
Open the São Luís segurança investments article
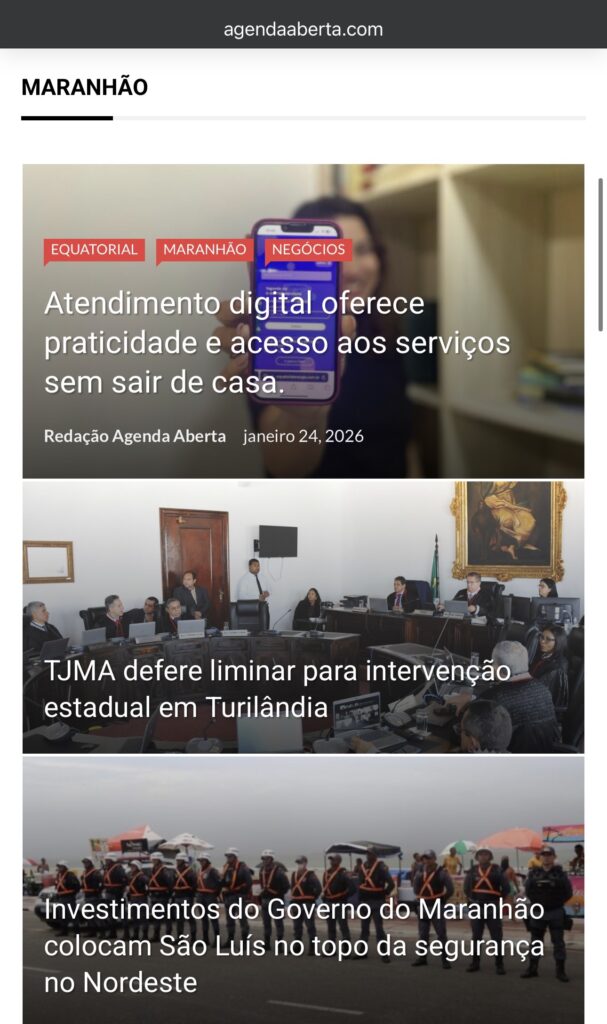tap(294, 946)
